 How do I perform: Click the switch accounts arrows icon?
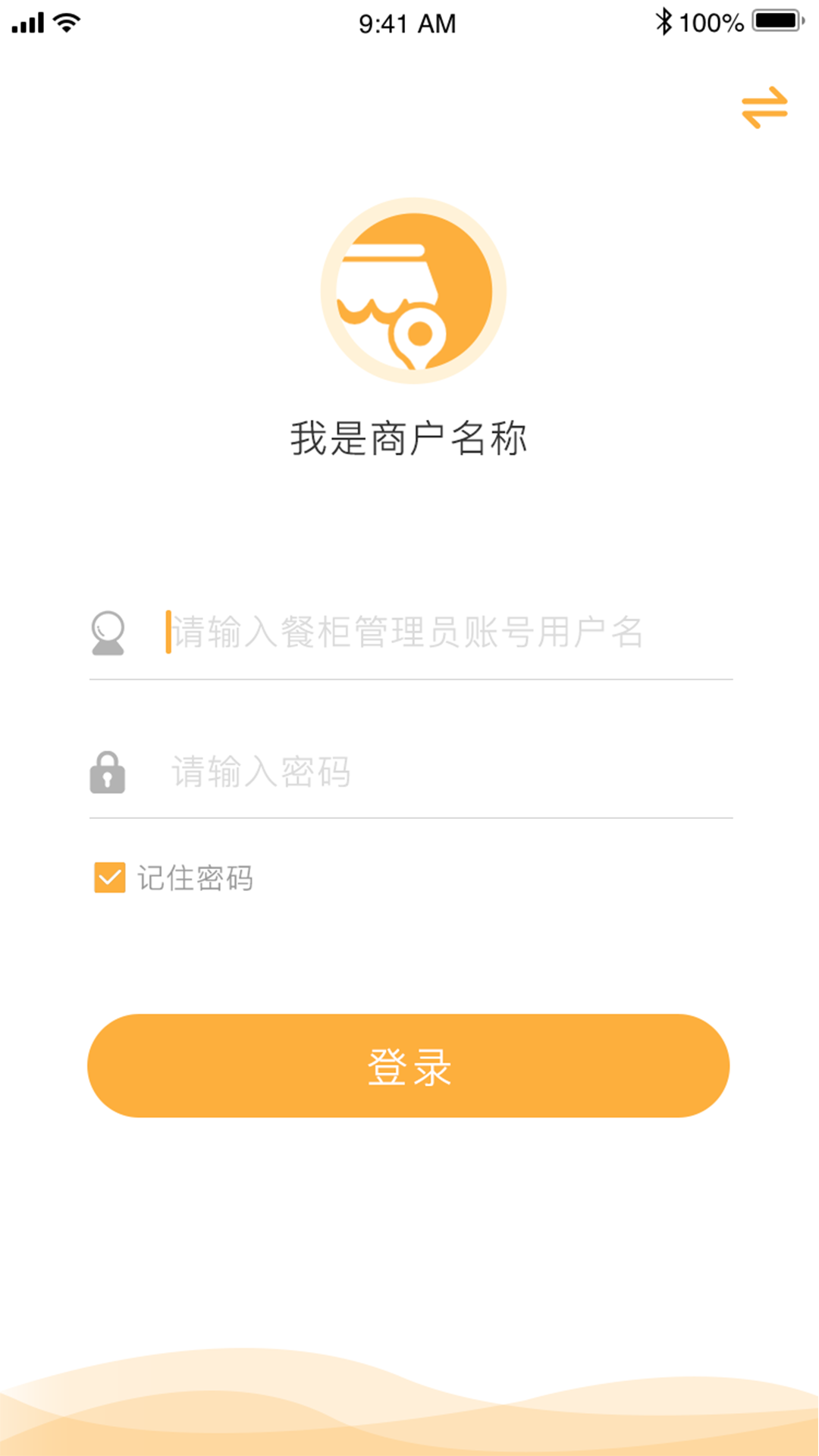[x=765, y=108]
